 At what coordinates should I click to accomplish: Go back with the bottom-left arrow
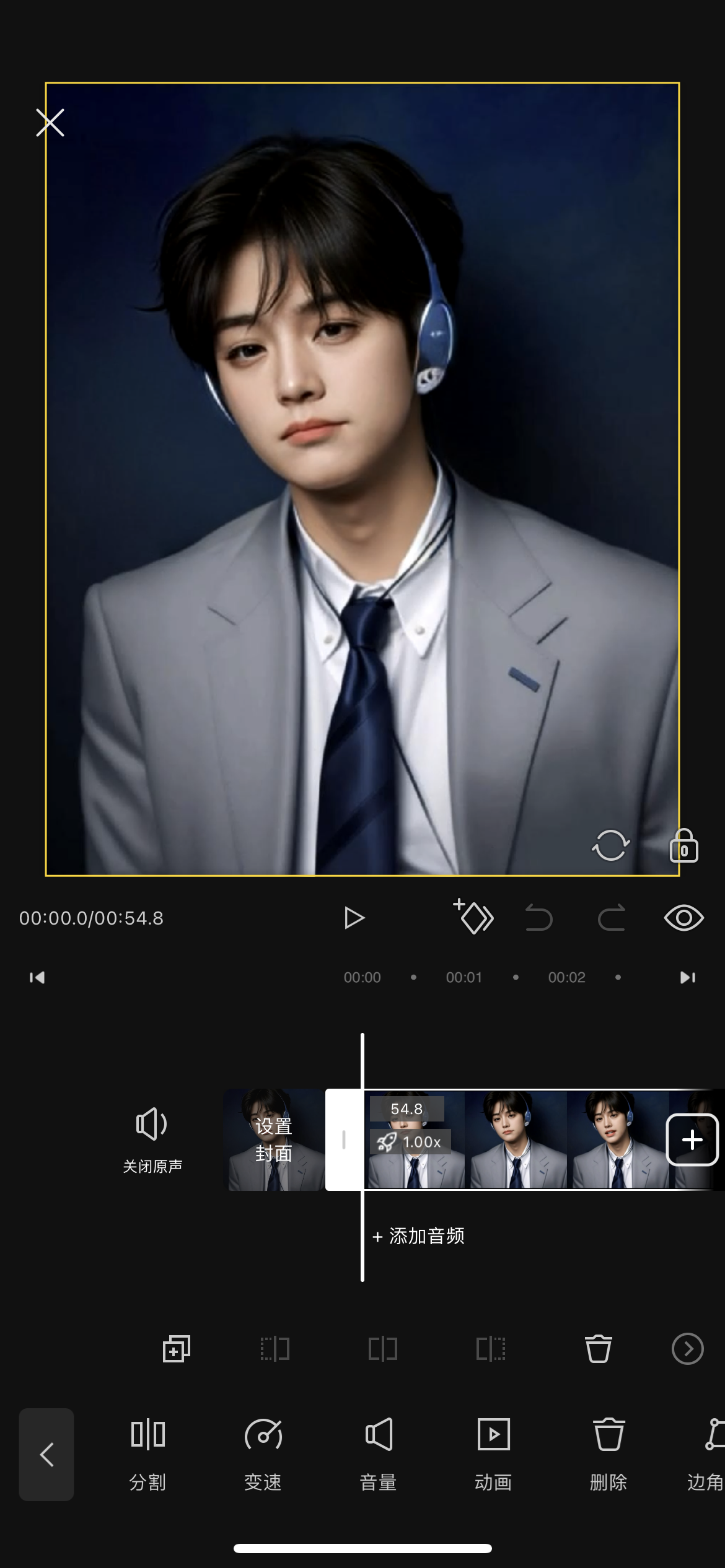click(46, 1454)
